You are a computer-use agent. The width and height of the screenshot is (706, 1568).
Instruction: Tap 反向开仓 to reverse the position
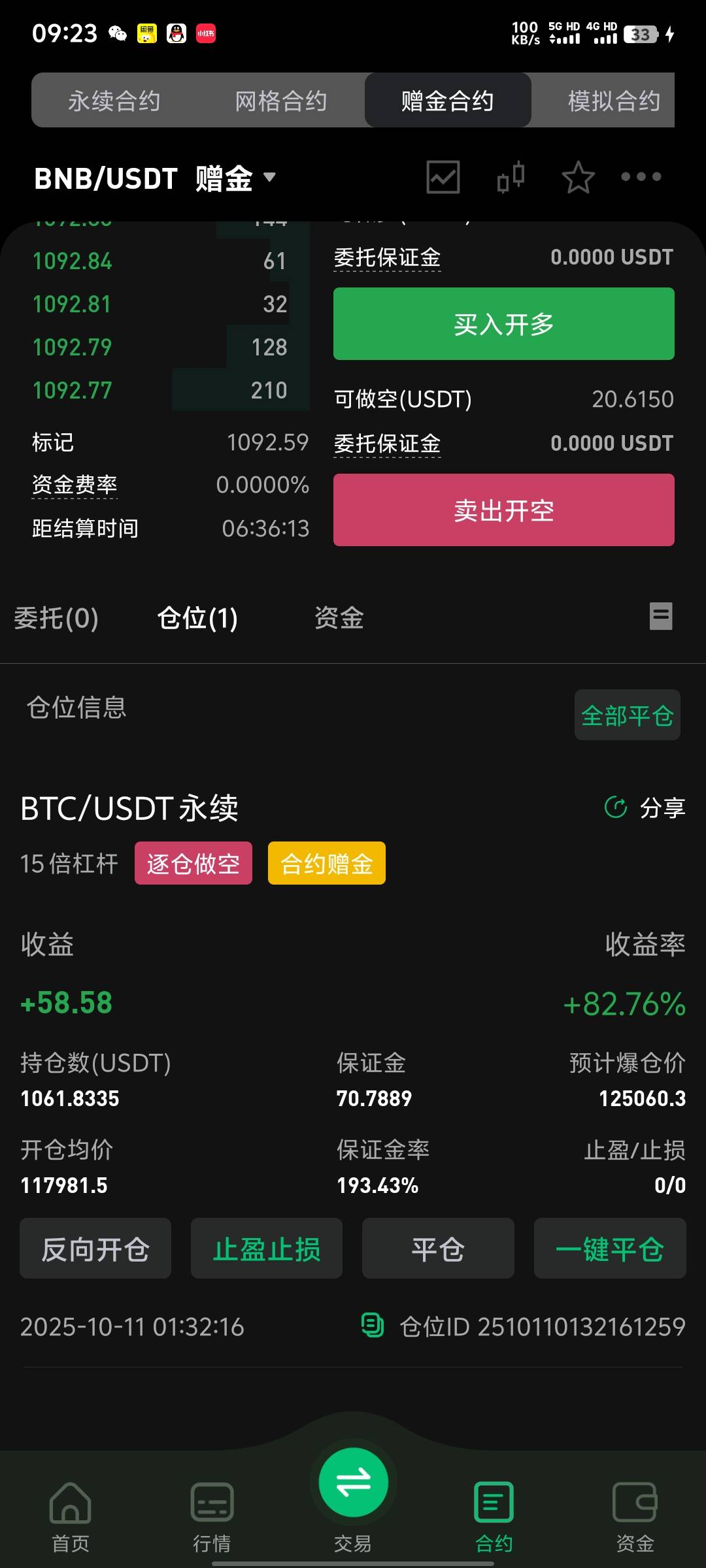click(x=95, y=1249)
